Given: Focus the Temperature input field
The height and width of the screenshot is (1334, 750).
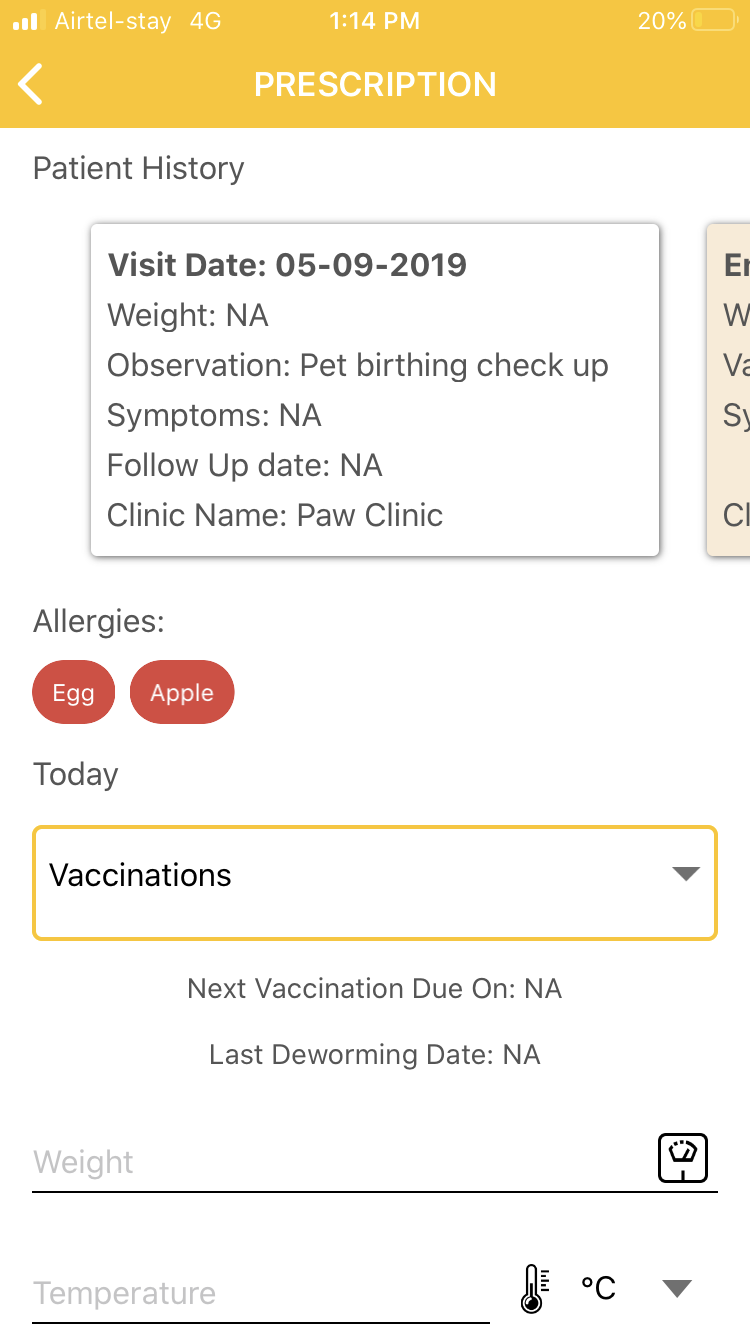Looking at the screenshot, I should [261, 1292].
